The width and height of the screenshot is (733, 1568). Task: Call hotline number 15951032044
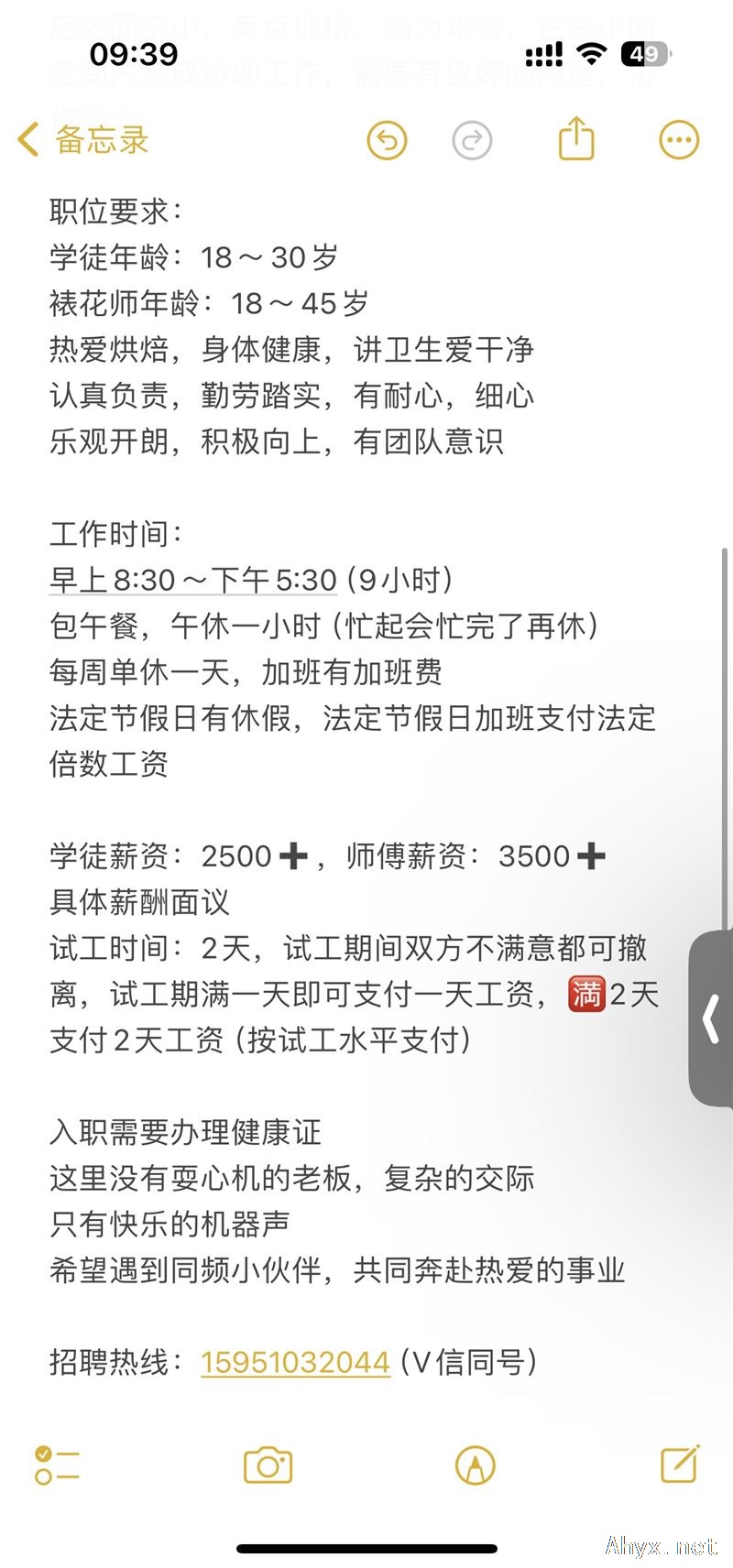tap(295, 1362)
